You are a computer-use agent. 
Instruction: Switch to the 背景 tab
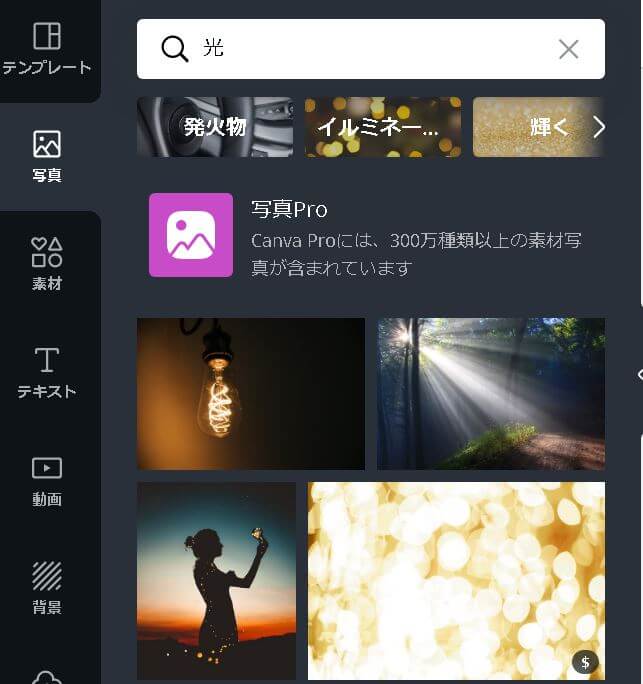pos(47,588)
